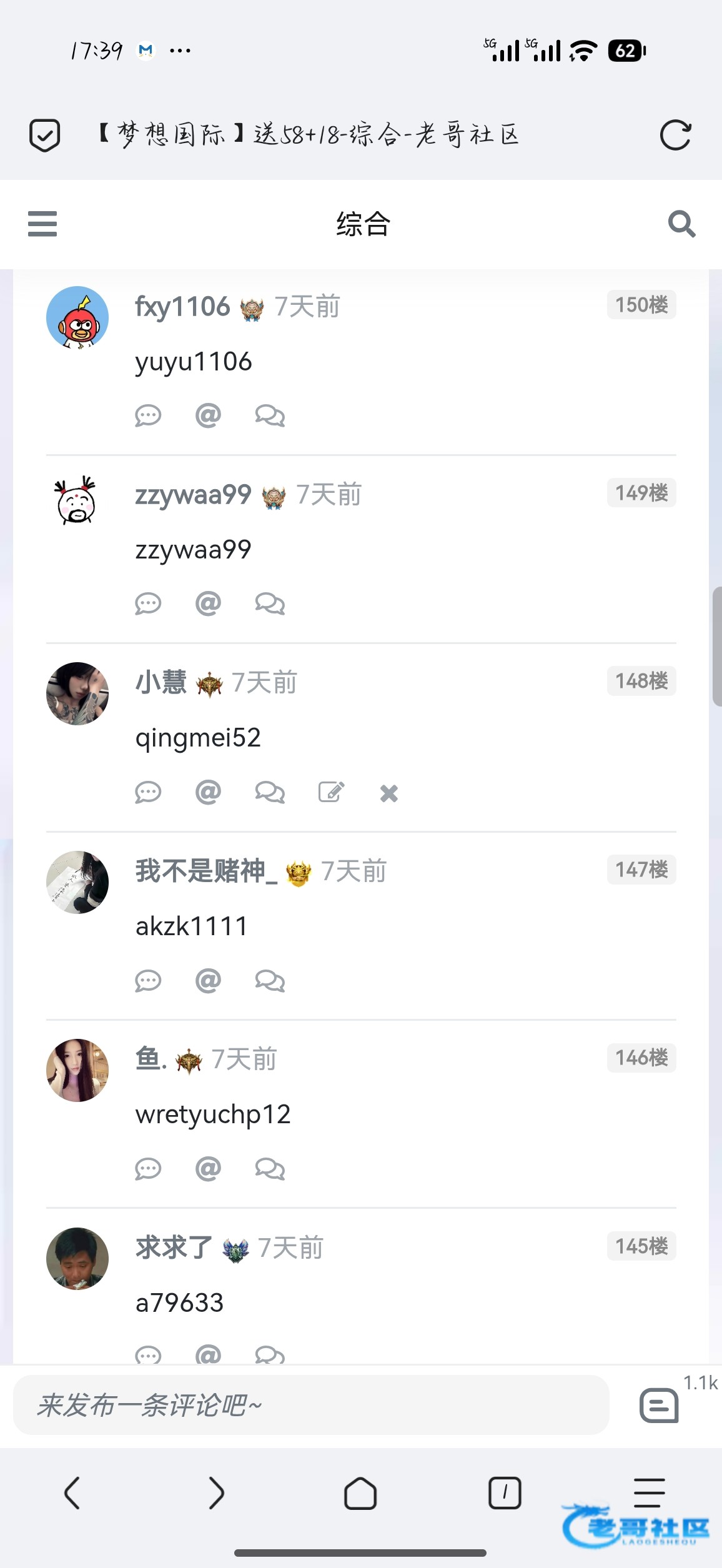Quote the zzywaa99 comment
722x1568 pixels.
[x=270, y=604]
